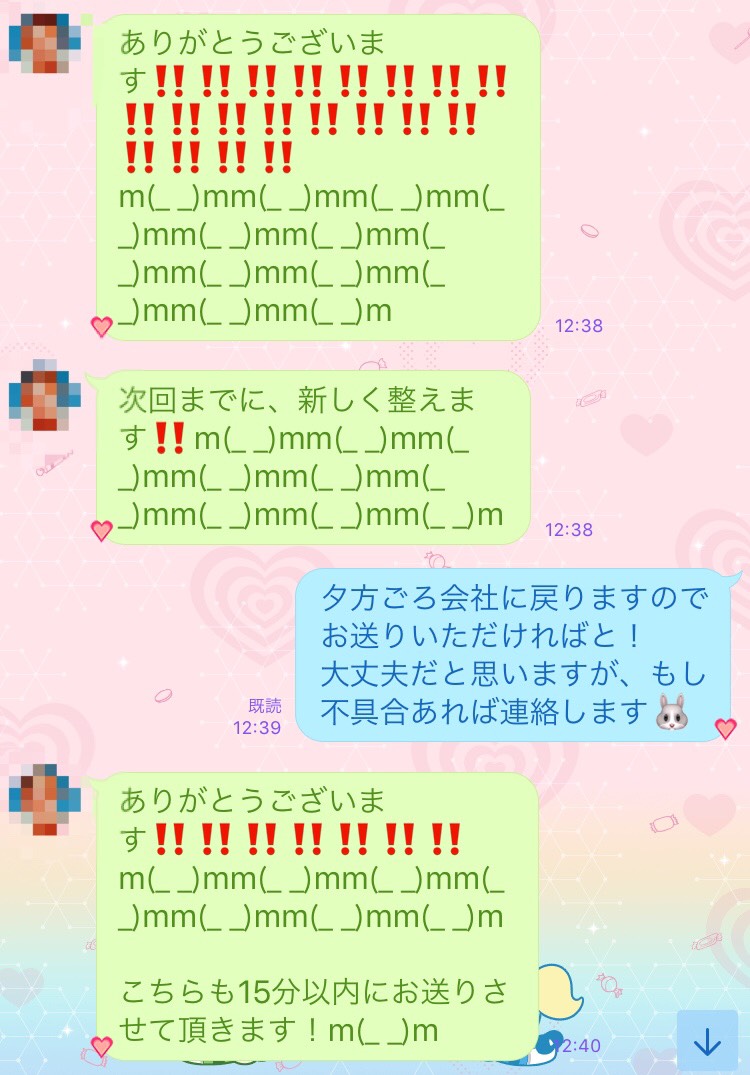Tap the heart reaction on the 次回までに message
This screenshot has height=1075, width=750.
pyautogui.click(x=100, y=531)
